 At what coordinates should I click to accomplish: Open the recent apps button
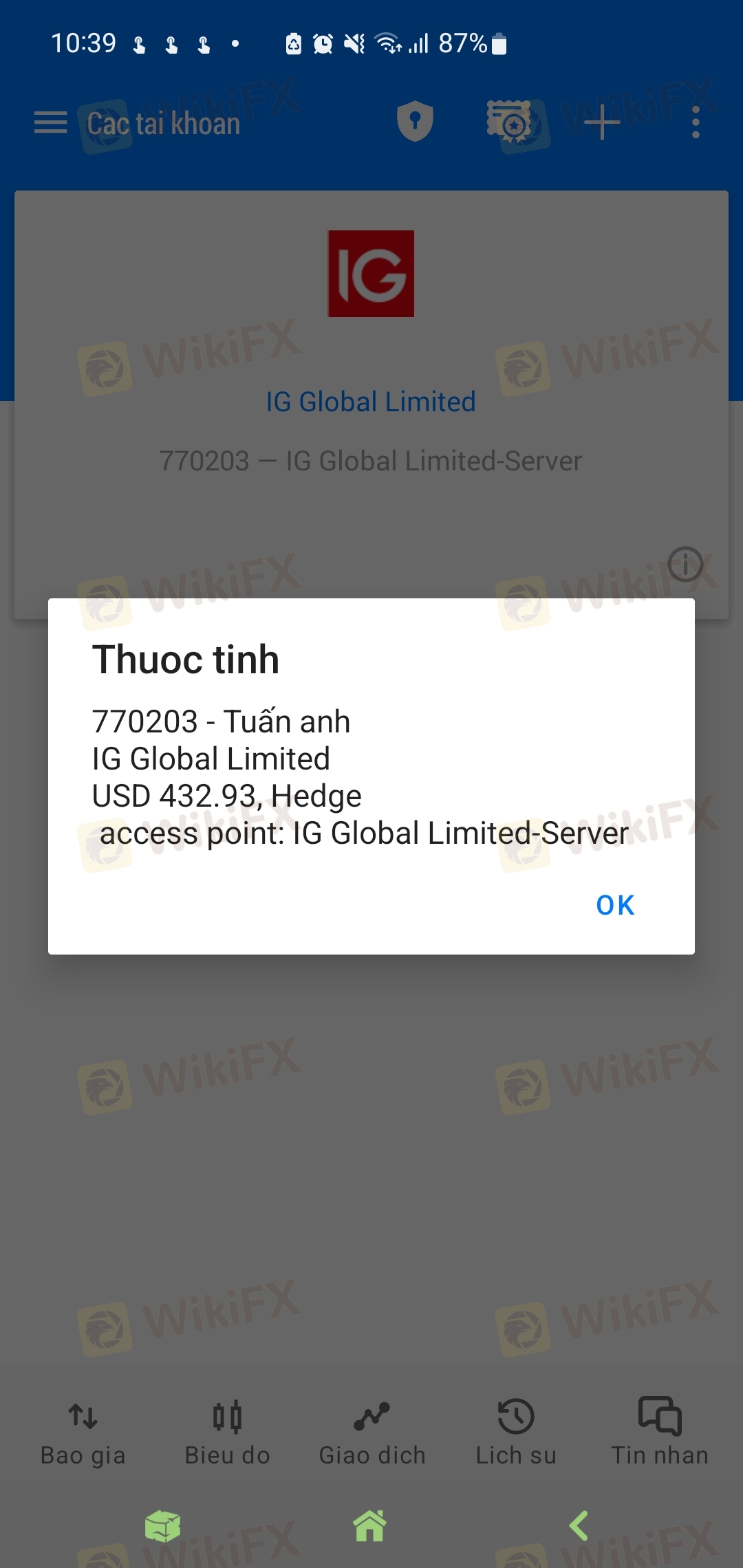162,1526
